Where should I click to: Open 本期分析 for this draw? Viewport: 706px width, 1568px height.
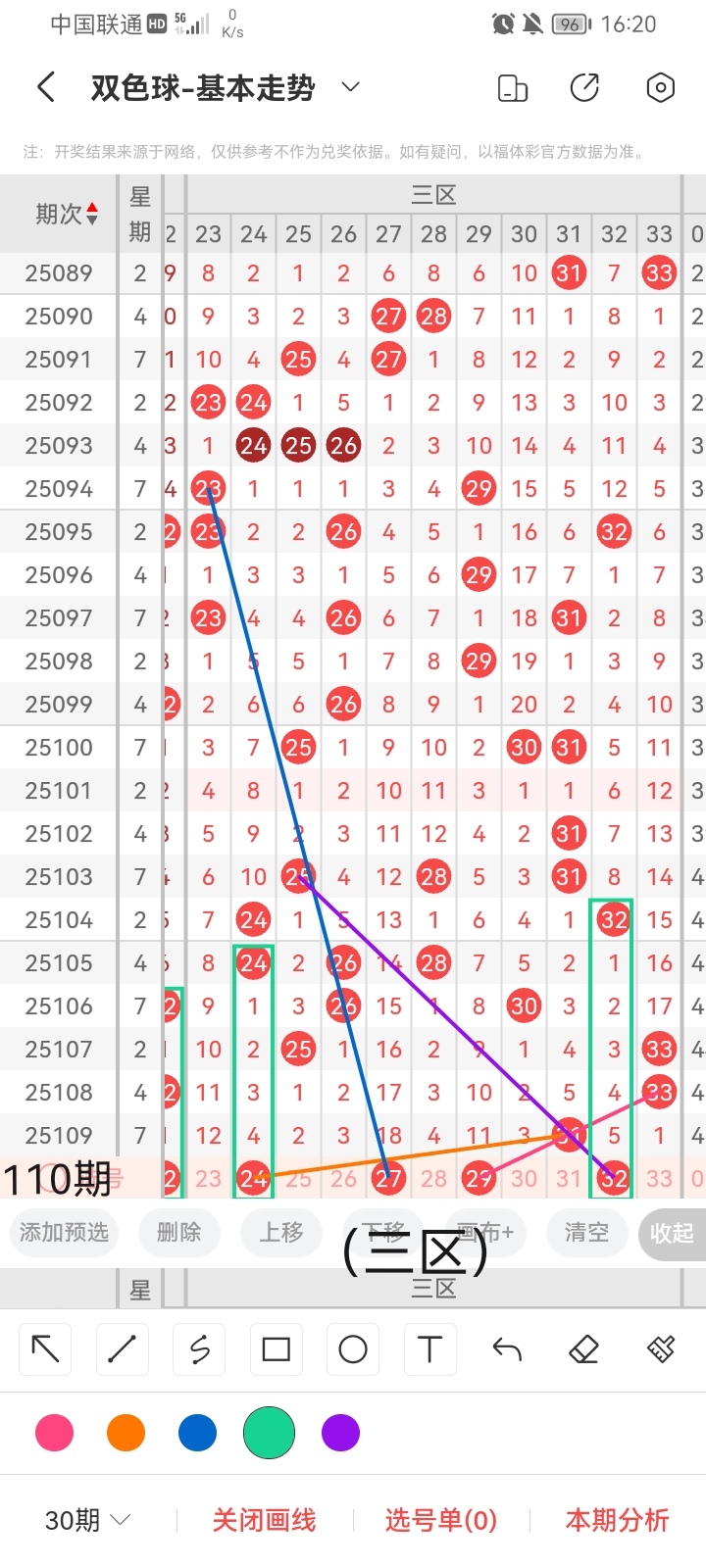(617, 1520)
